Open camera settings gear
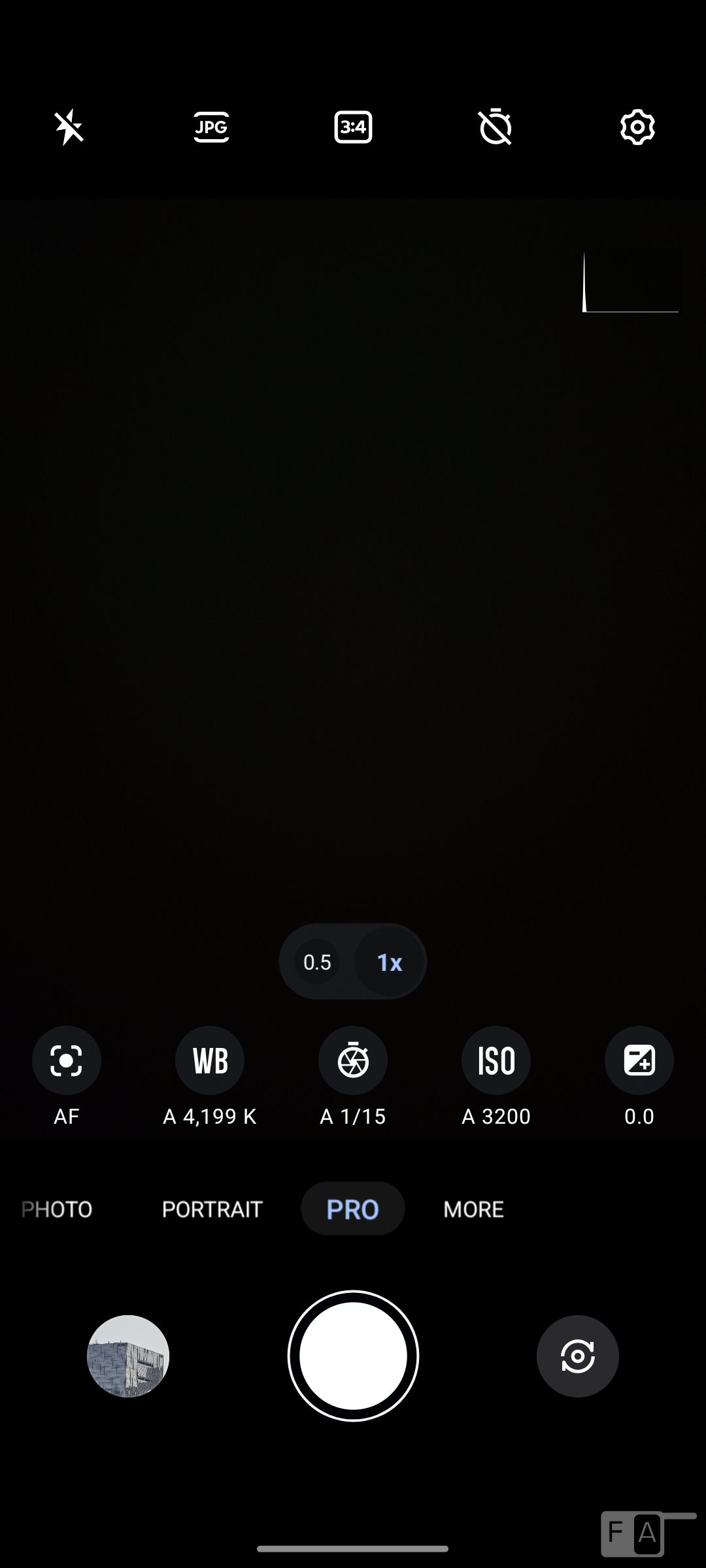Viewport: 706px width, 1568px height. (637, 127)
